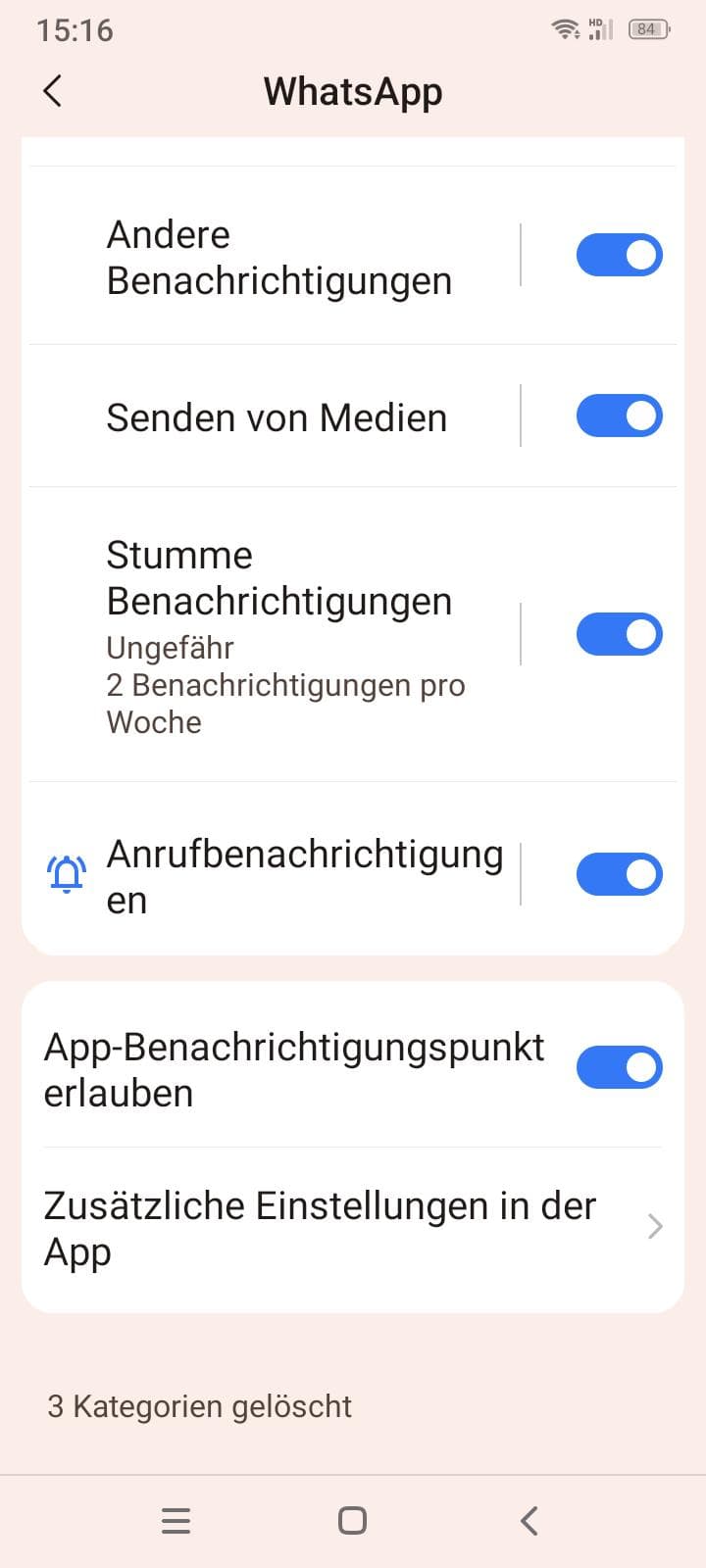Screen dimensions: 706x1568
Task: Tap the system home button
Action: coord(352,1520)
